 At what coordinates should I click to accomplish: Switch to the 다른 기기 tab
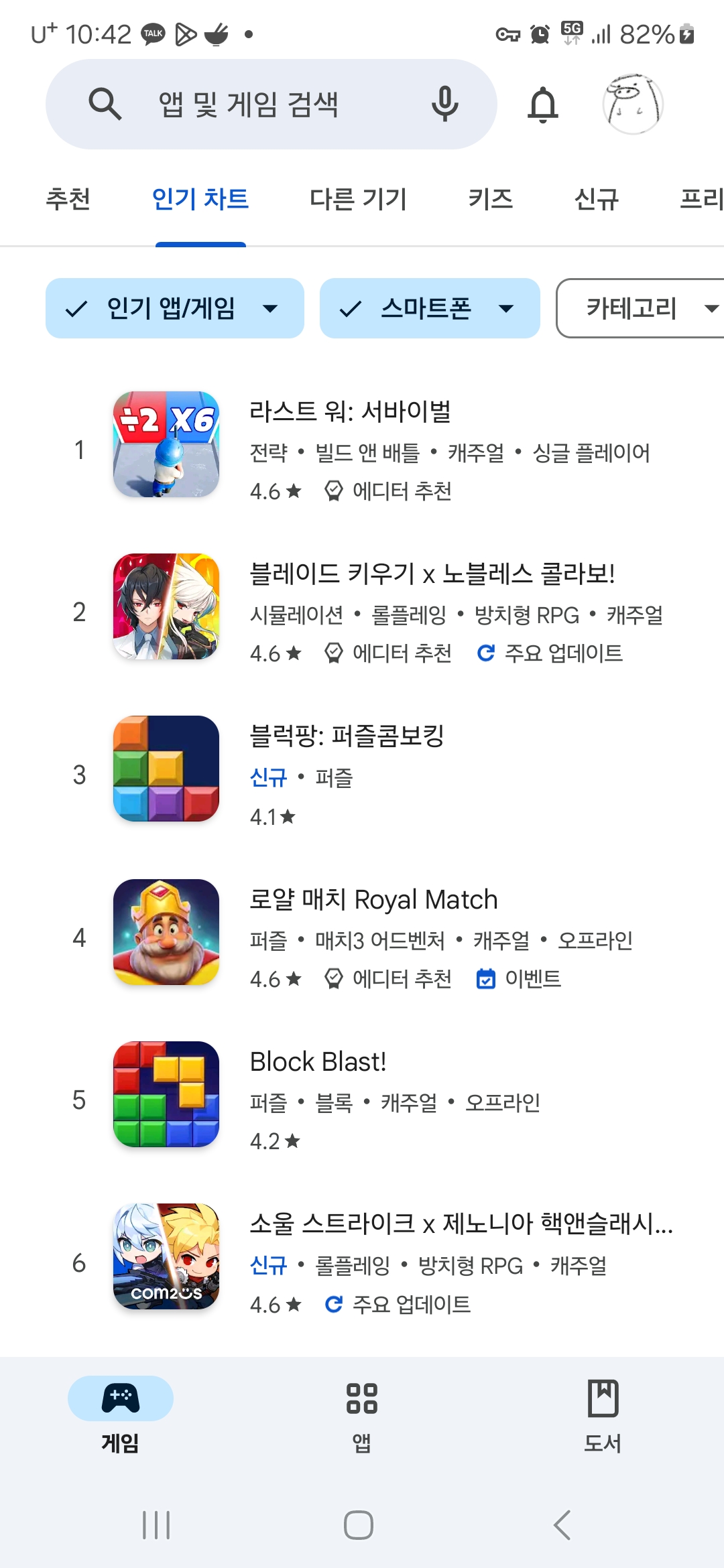358,199
